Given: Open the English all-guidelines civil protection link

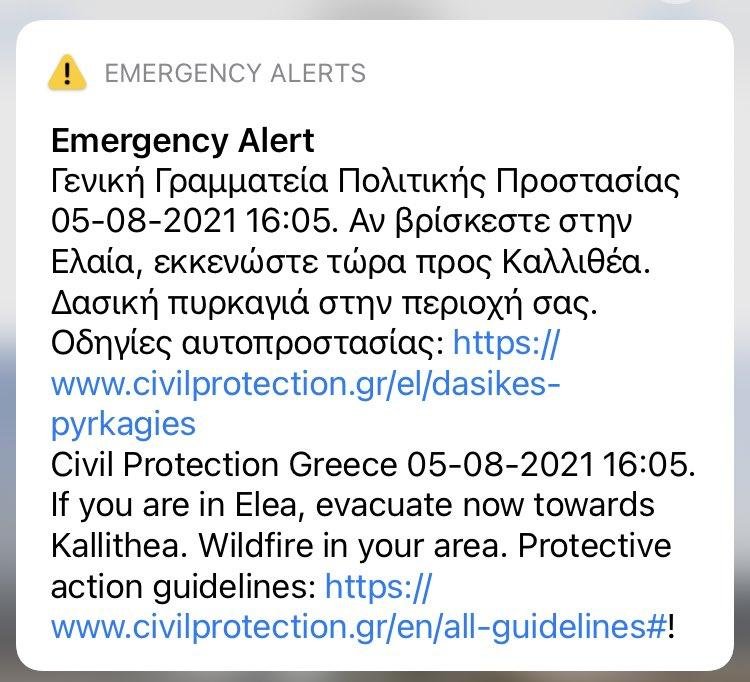Looking at the screenshot, I should coord(358,626).
